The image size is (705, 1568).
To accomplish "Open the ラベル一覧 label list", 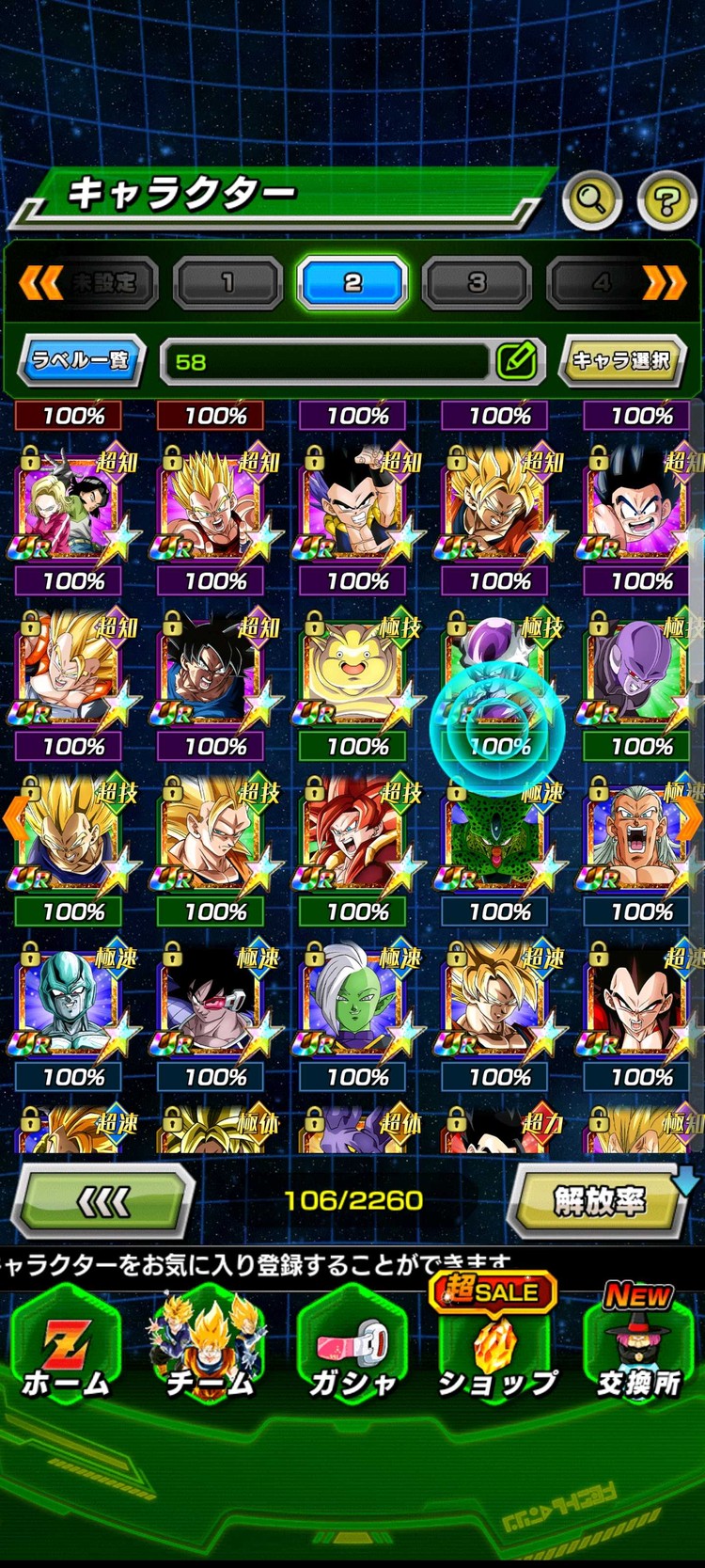I will pyautogui.click(x=81, y=360).
